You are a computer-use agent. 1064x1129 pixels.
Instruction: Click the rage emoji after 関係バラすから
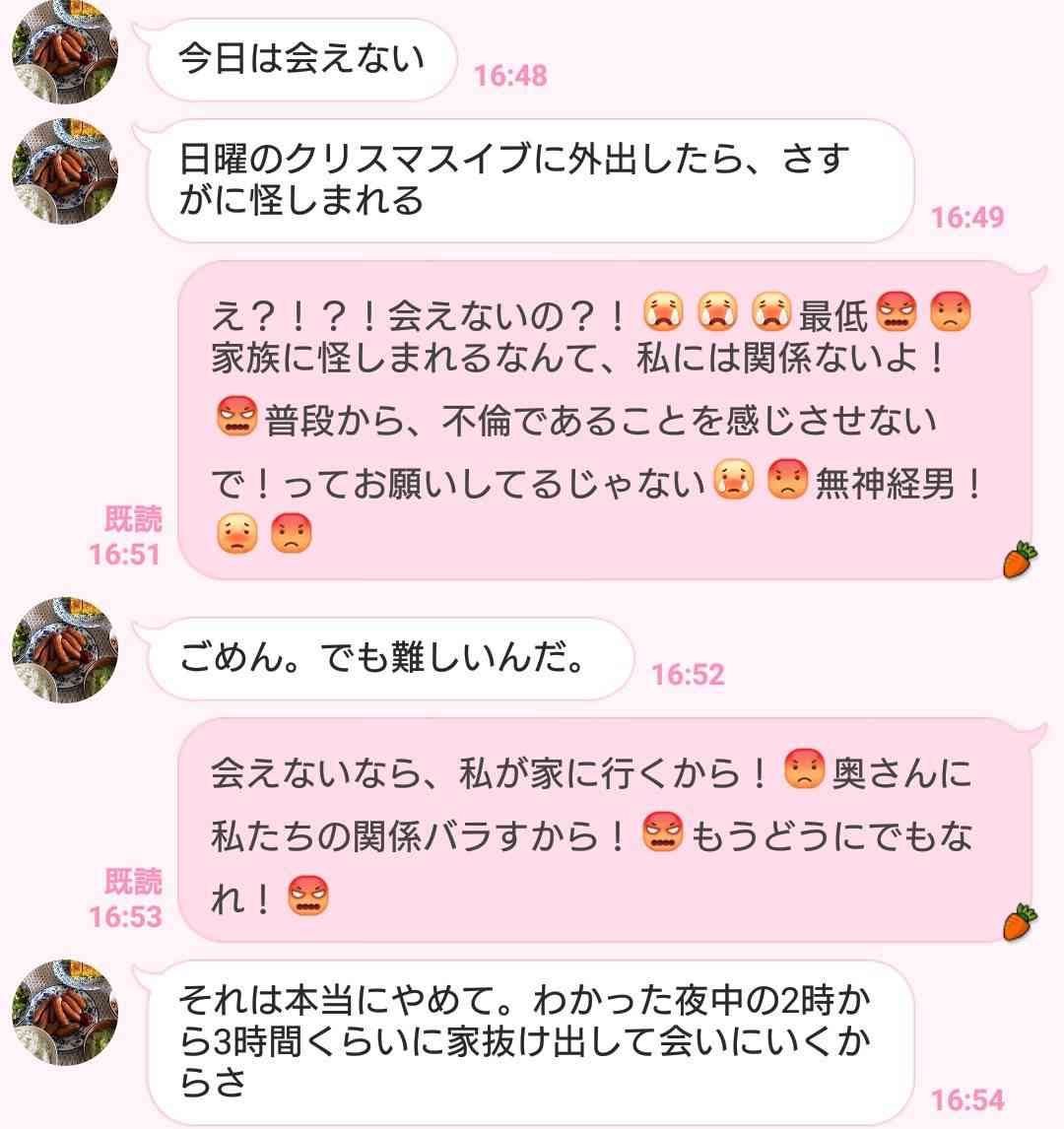[662, 832]
